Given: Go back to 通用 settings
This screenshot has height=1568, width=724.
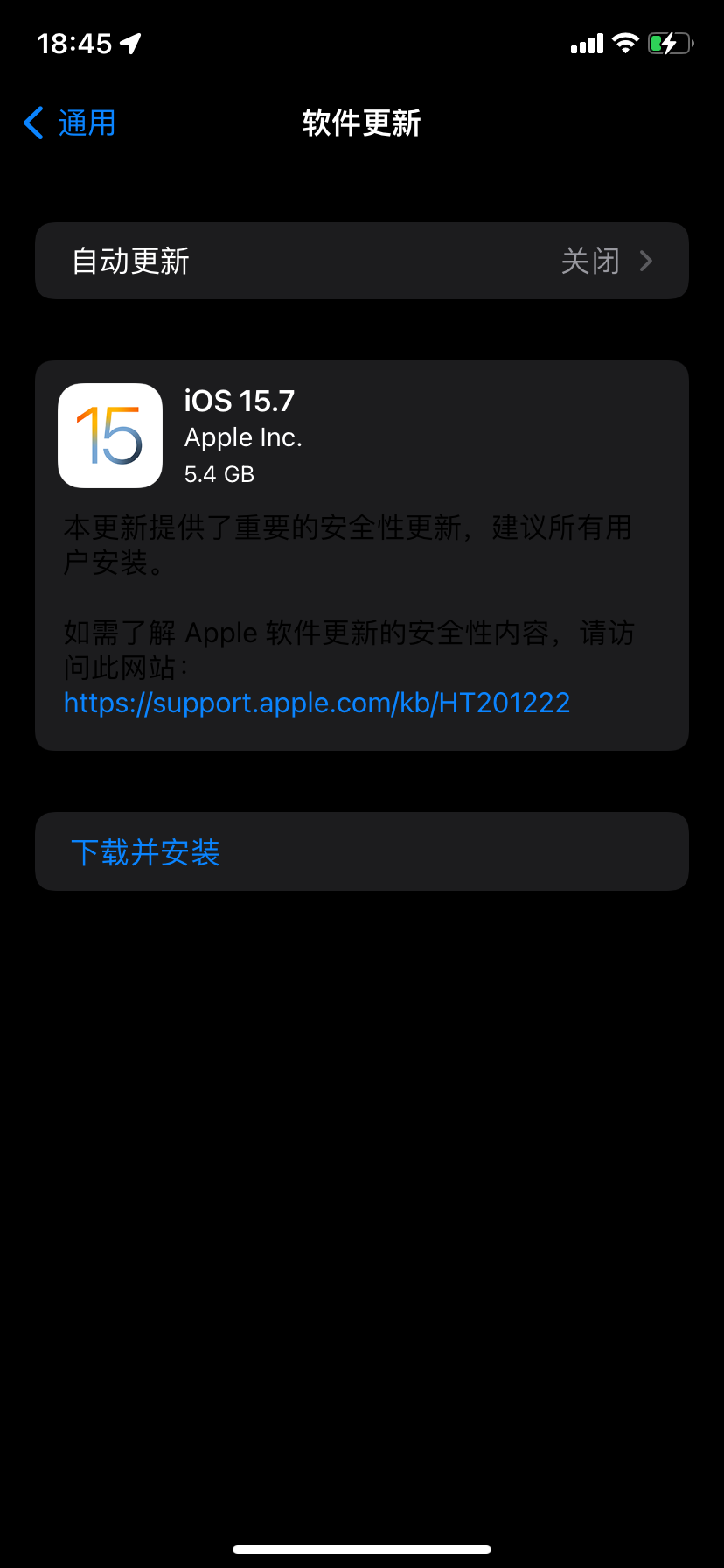Looking at the screenshot, I should 70,123.
